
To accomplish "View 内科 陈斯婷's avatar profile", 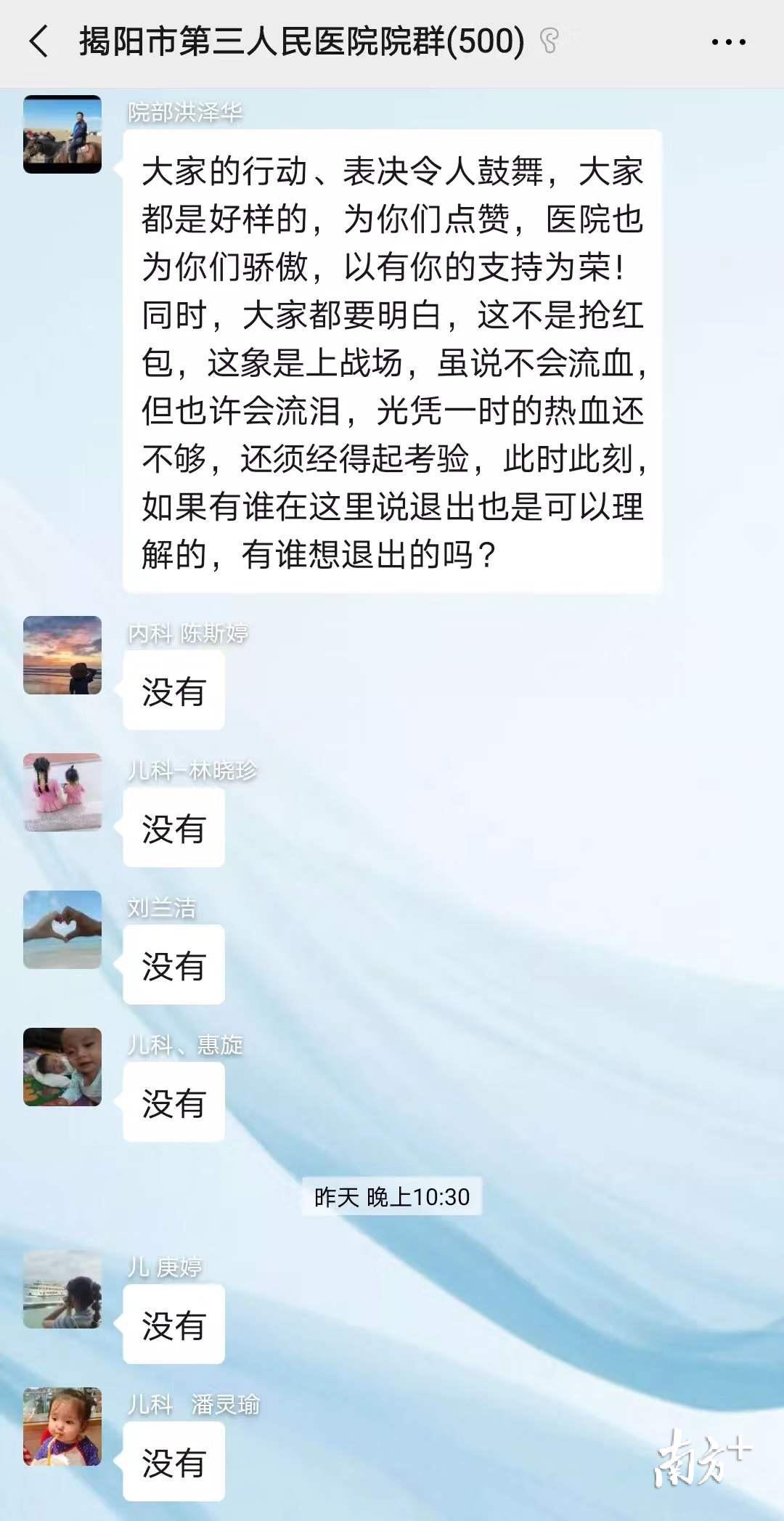I will tap(62, 655).
